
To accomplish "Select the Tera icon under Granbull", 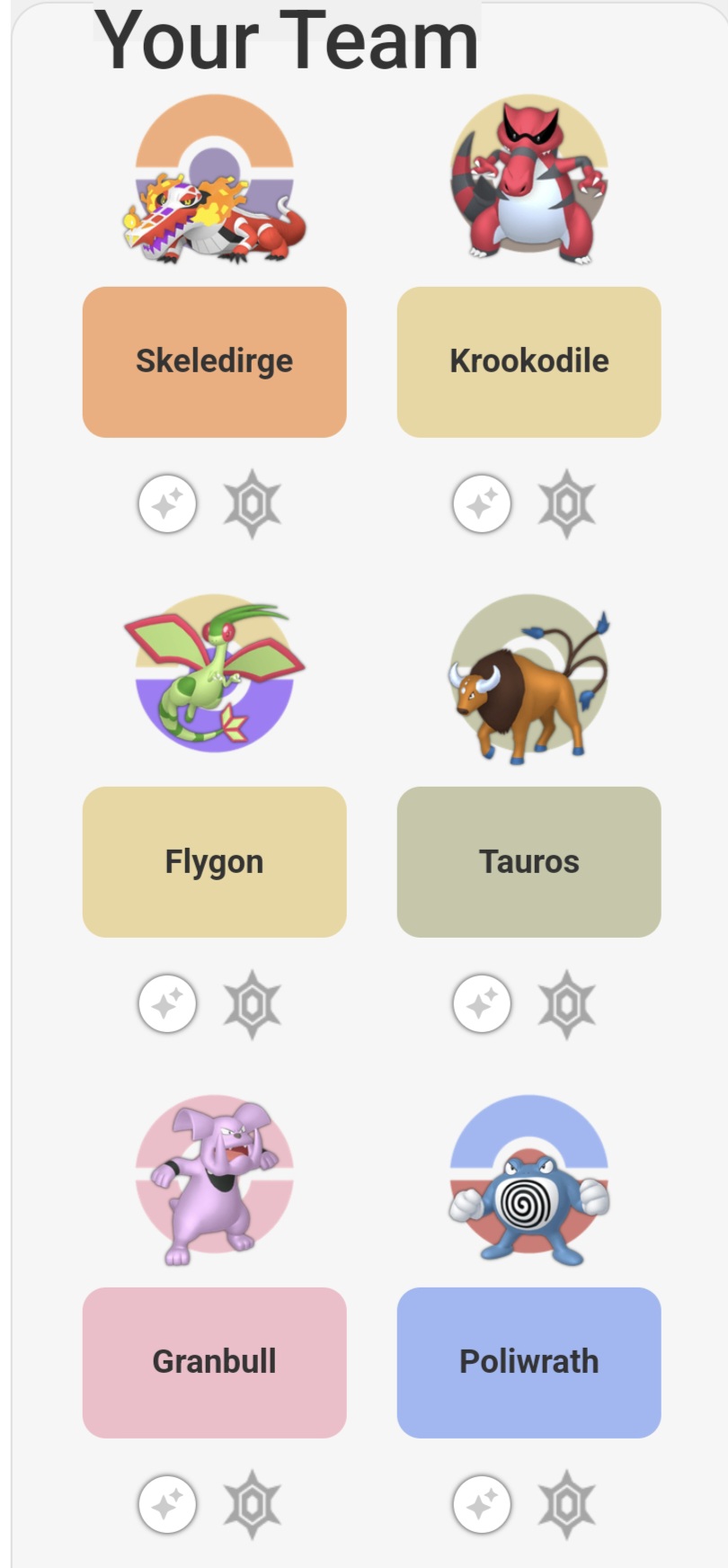I will point(252,1504).
